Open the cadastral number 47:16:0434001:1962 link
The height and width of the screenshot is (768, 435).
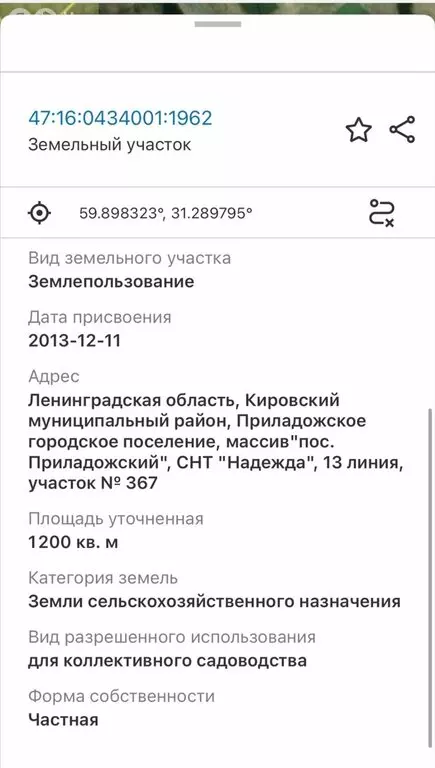tap(120, 119)
